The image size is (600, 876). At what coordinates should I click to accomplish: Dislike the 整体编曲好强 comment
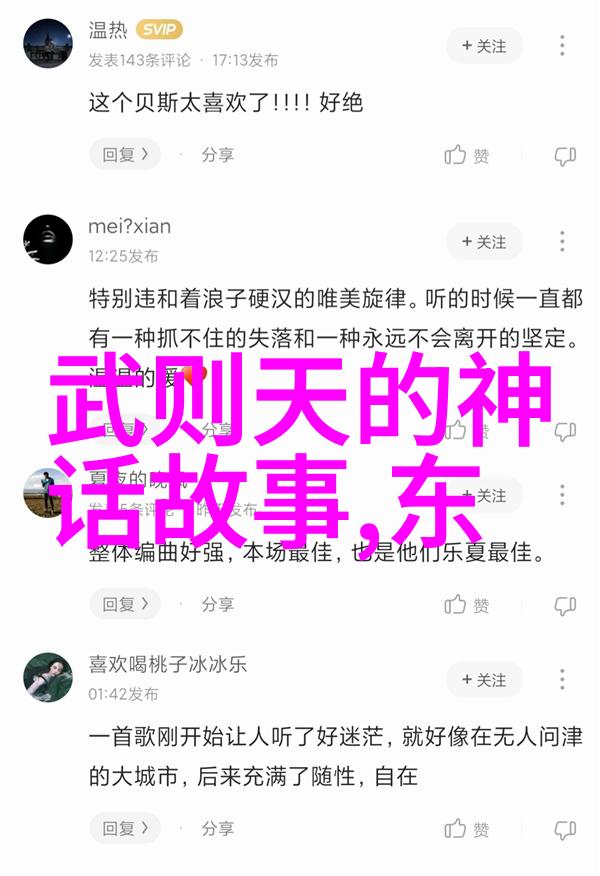tap(565, 604)
